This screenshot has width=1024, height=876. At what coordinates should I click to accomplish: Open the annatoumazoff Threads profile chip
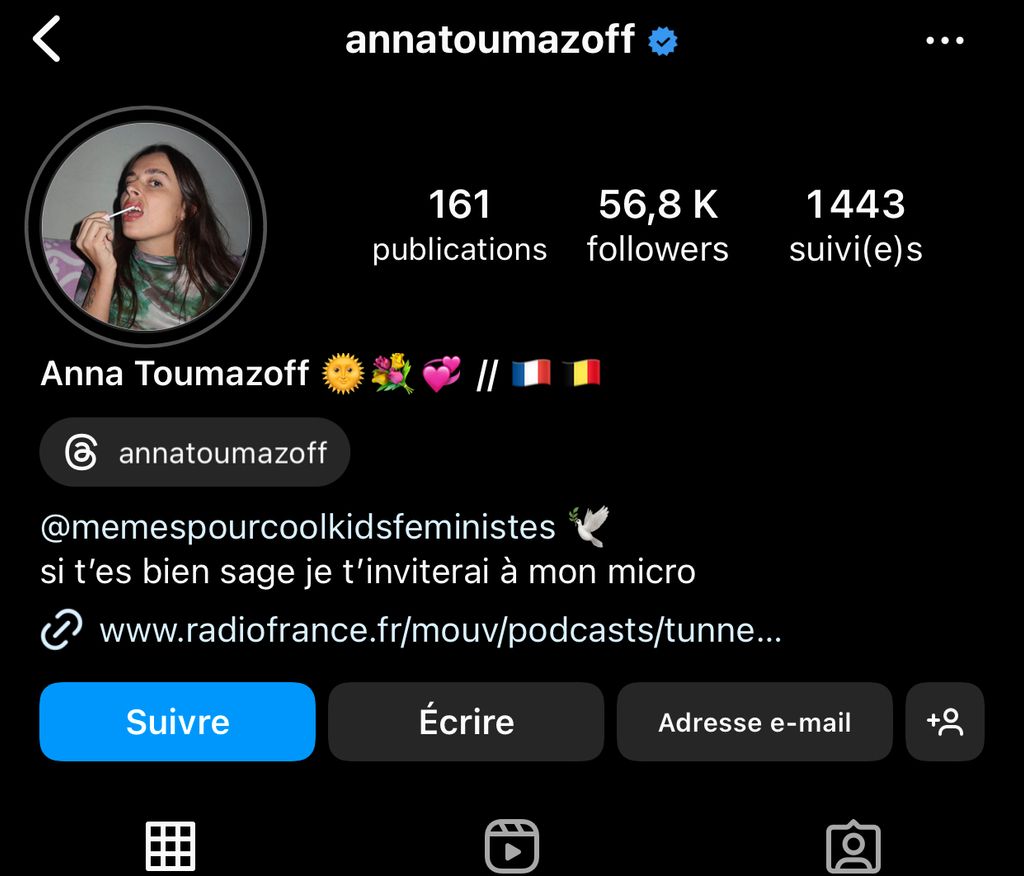(196, 453)
